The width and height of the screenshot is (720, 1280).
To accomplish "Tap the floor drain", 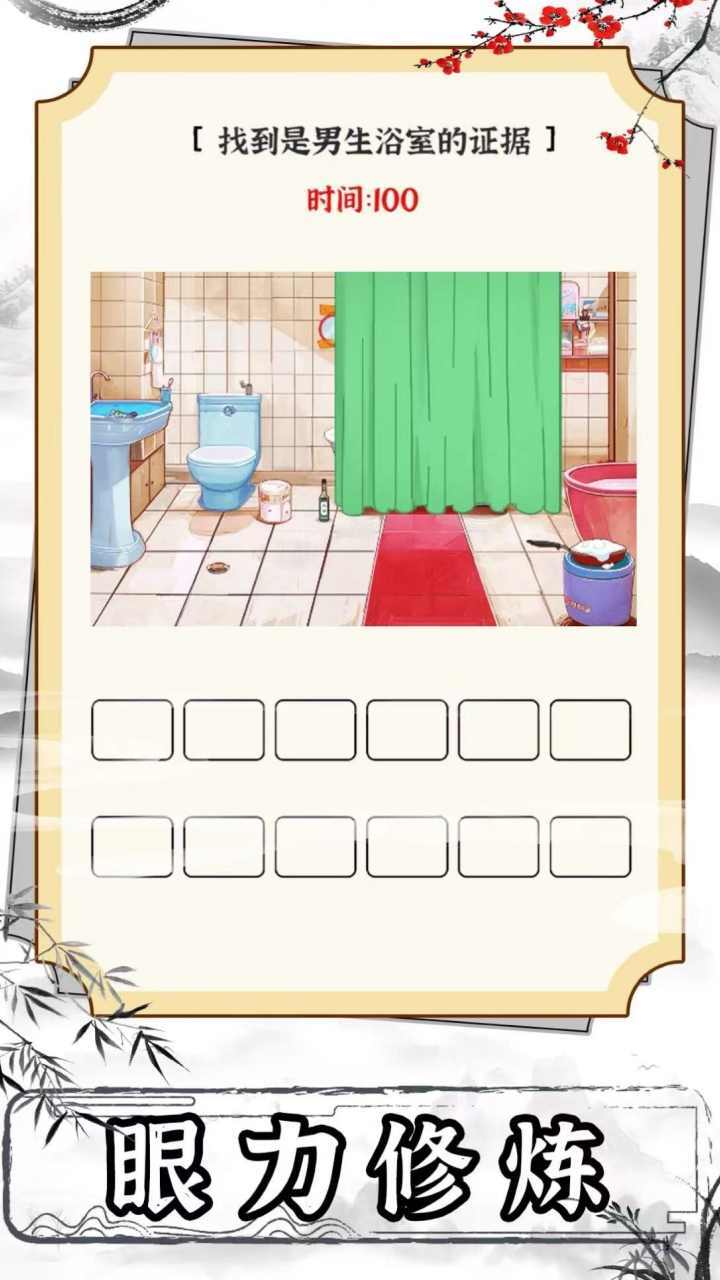I will pos(217,568).
